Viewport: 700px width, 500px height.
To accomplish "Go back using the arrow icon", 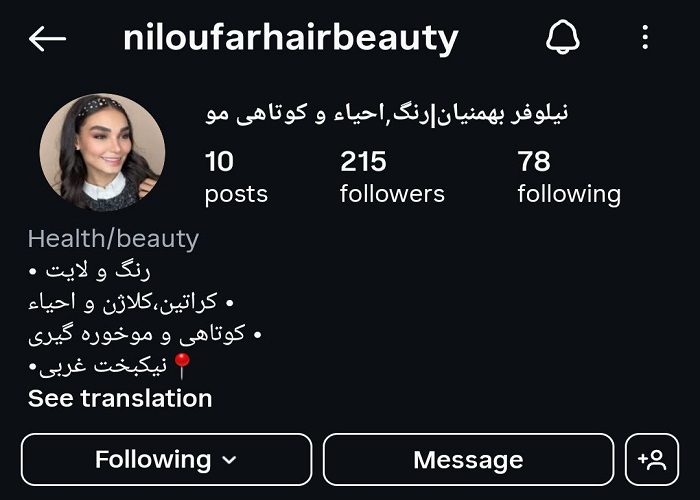I will tap(47, 39).
